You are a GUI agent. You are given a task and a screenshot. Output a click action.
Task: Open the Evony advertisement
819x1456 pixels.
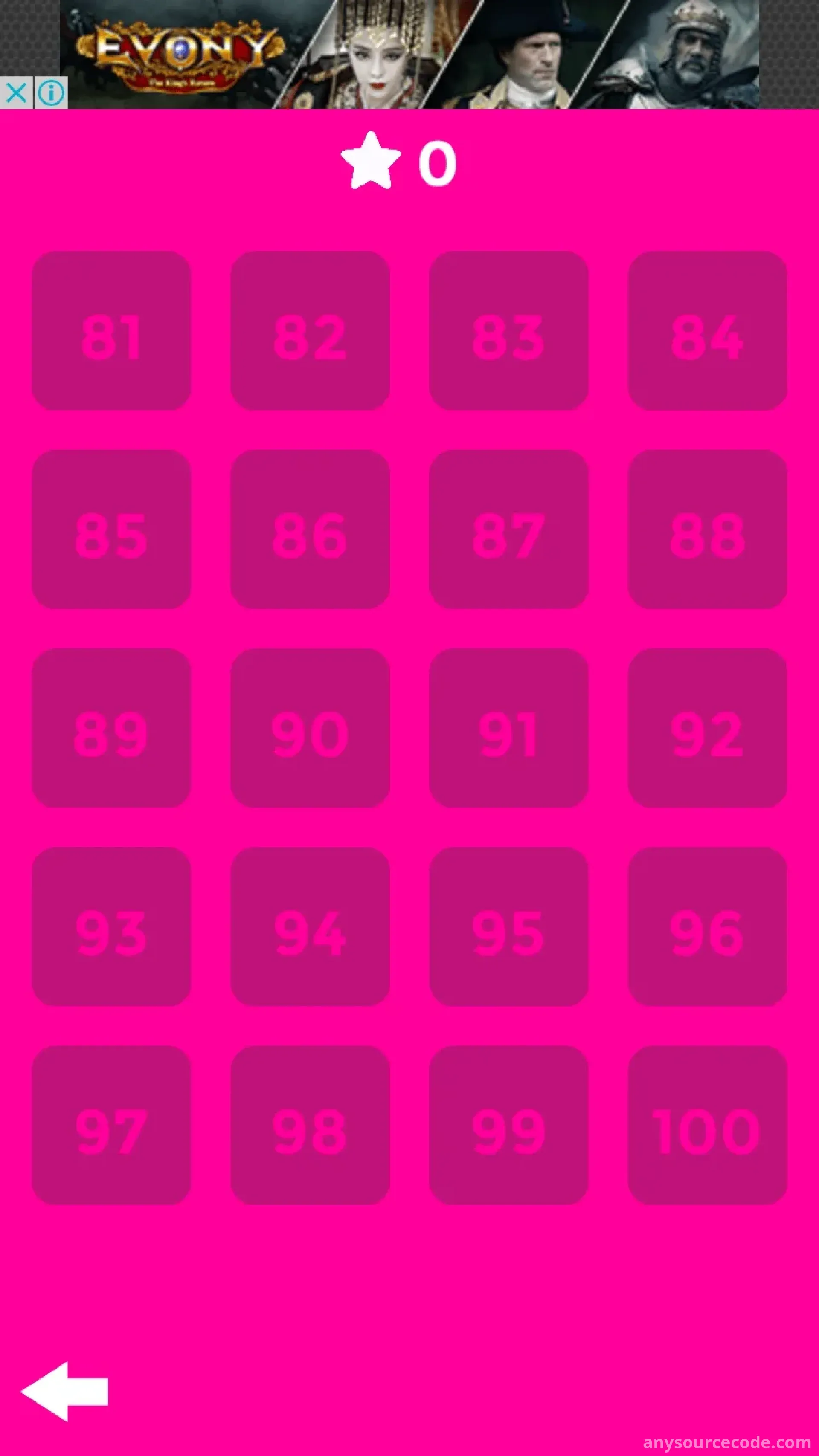point(409,54)
